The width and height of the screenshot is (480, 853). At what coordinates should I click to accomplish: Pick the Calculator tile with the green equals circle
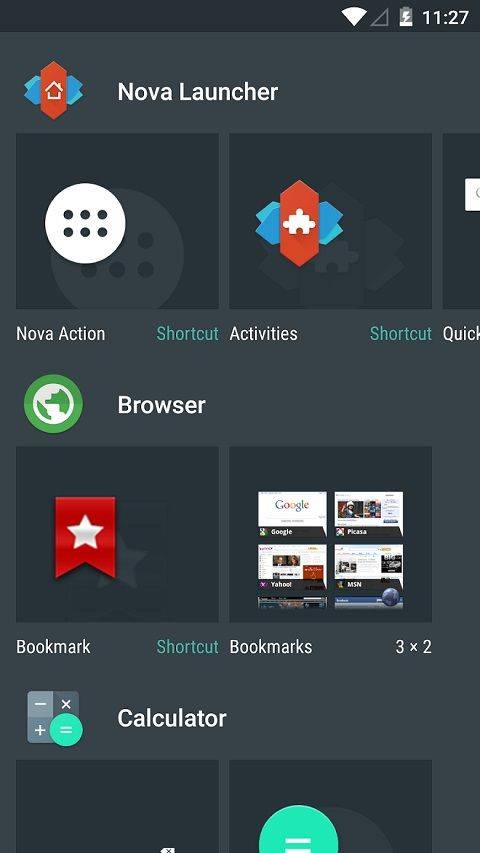(330, 807)
